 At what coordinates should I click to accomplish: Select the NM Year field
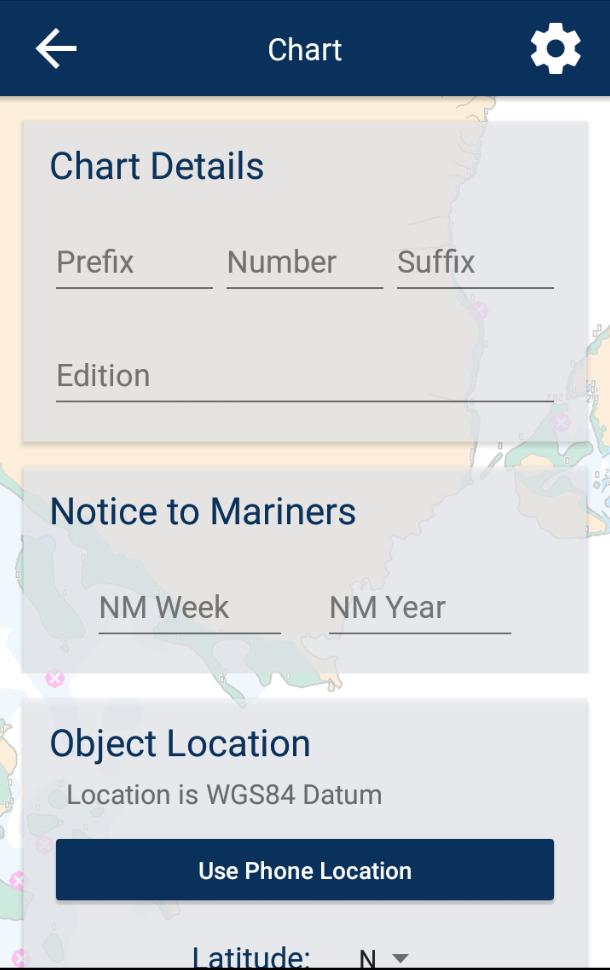419,608
